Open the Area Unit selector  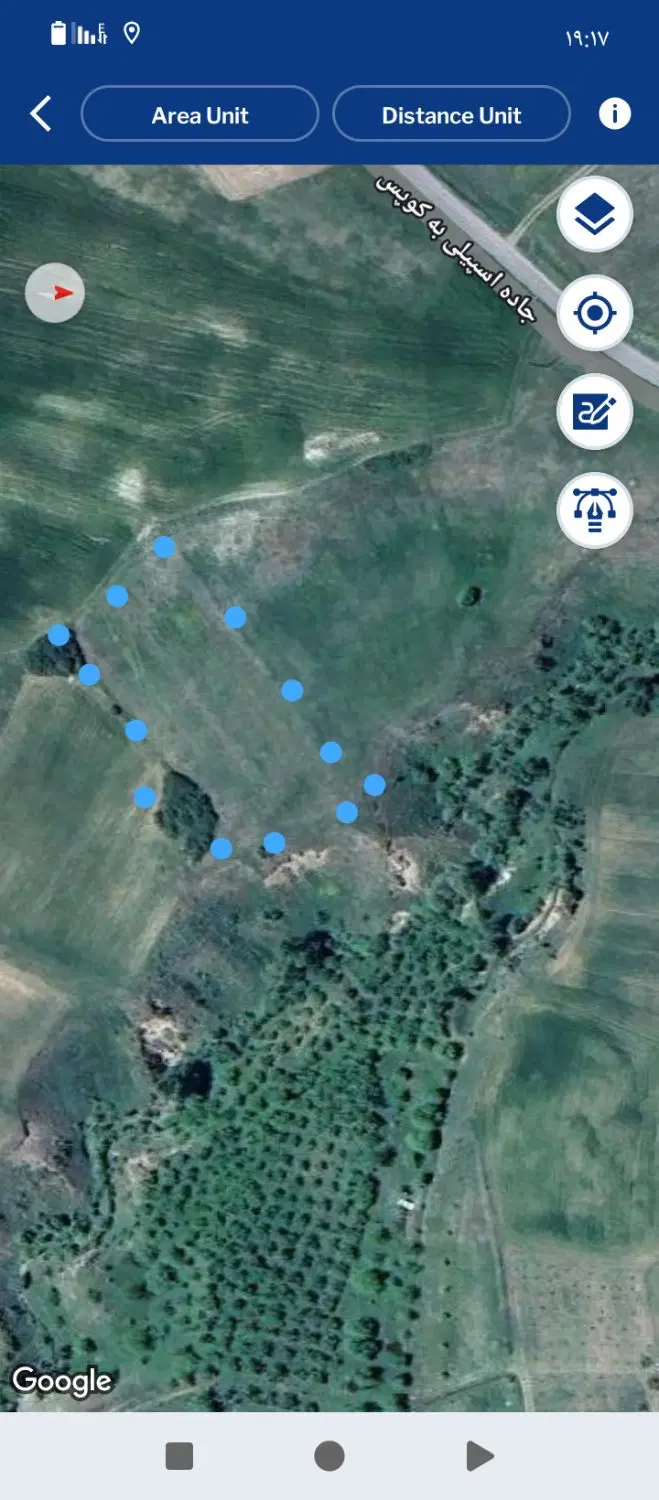click(200, 115)
